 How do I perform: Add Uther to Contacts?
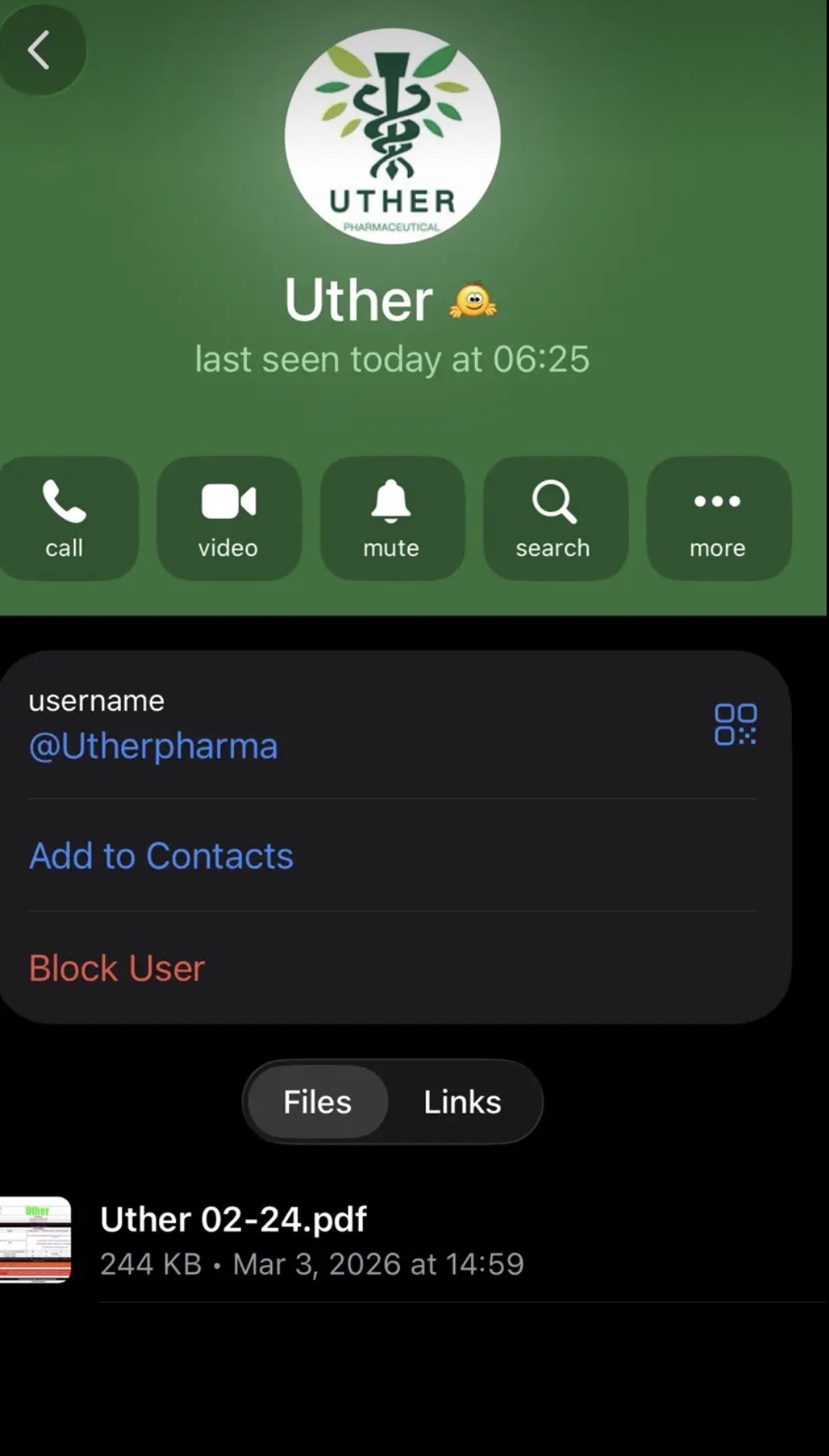point(162,856)
